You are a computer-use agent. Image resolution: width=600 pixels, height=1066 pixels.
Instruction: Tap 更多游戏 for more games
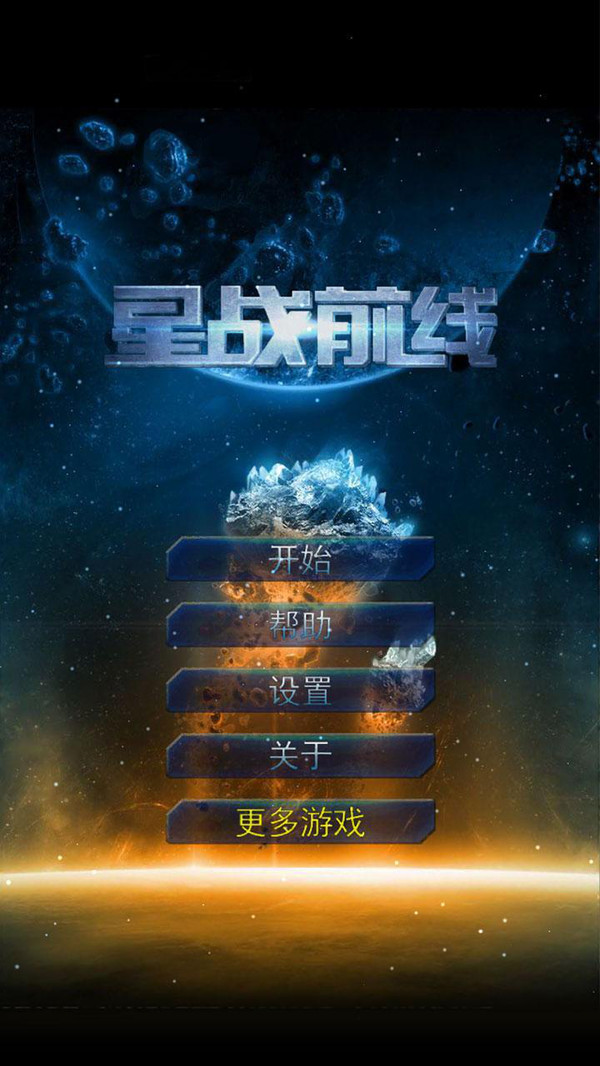click(x=300, y=822)
